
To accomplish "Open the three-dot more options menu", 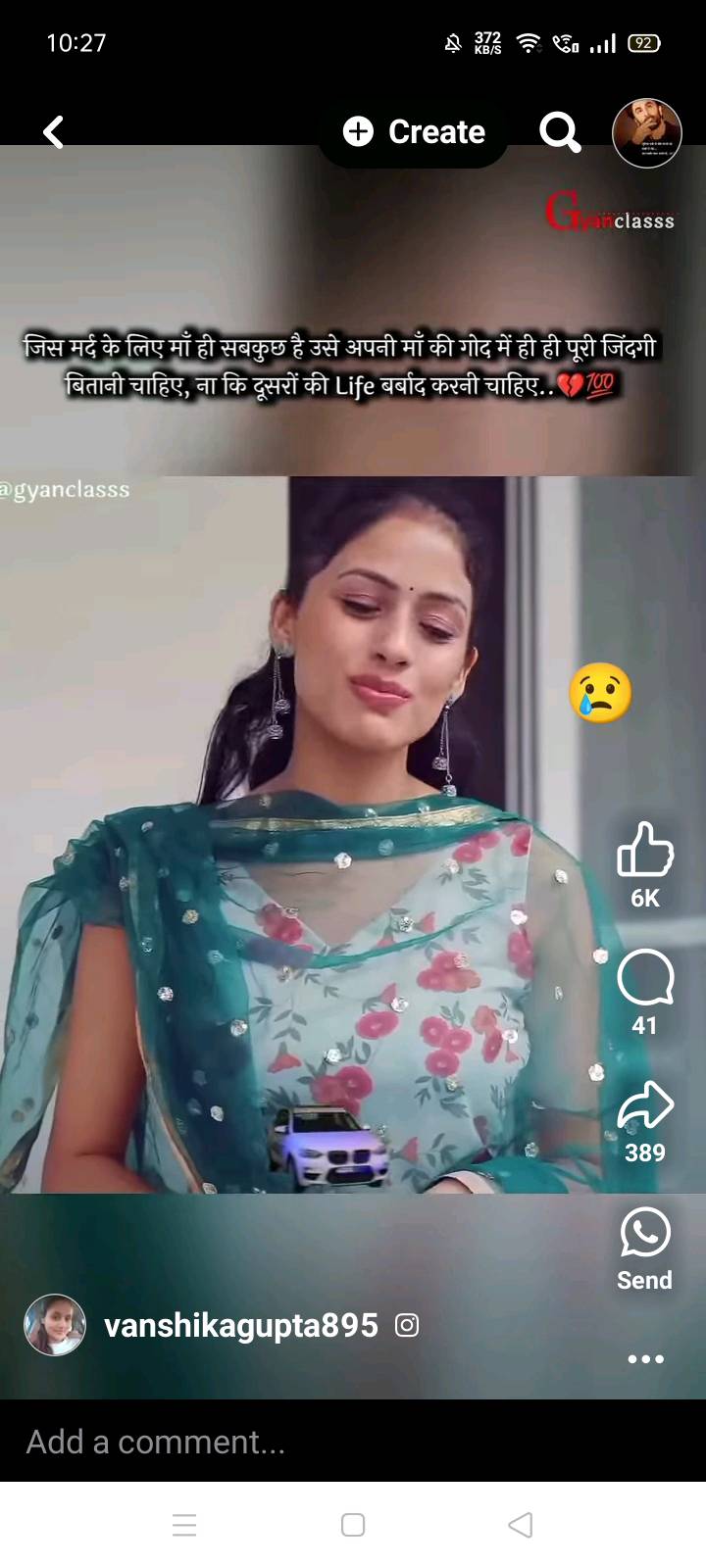I will 645,1358.
